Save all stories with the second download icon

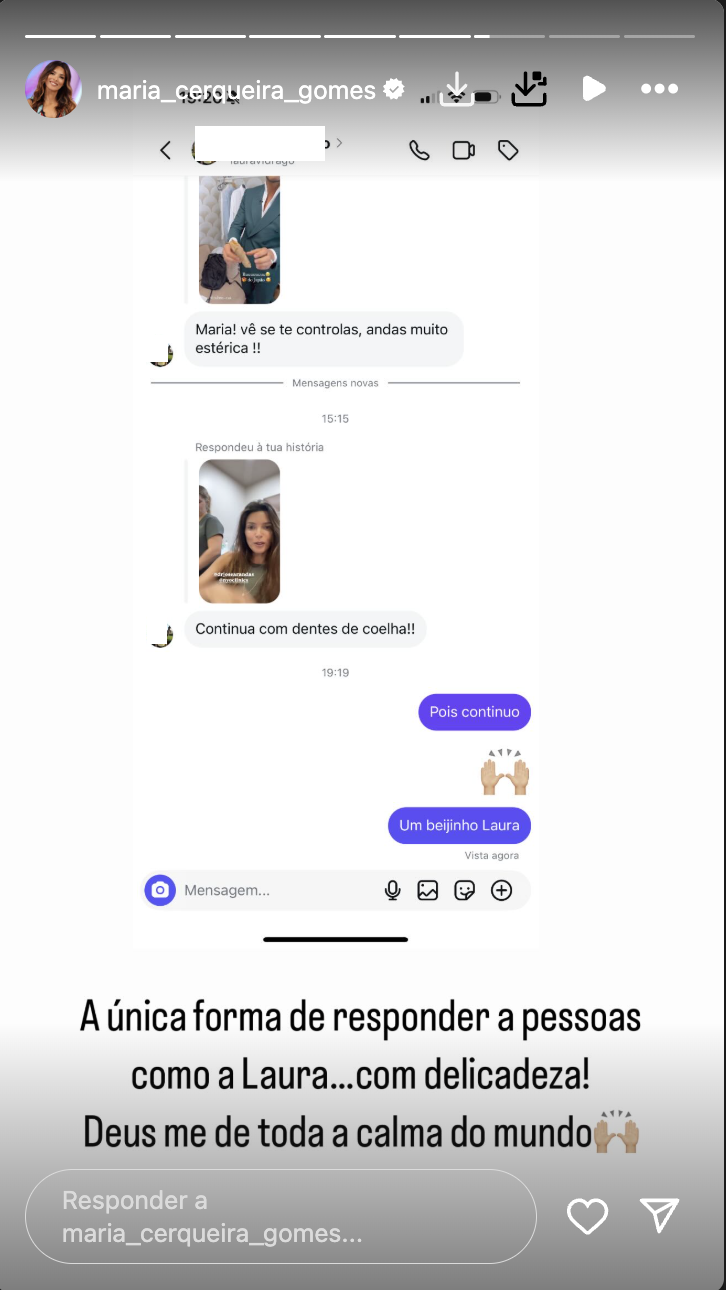529,89
